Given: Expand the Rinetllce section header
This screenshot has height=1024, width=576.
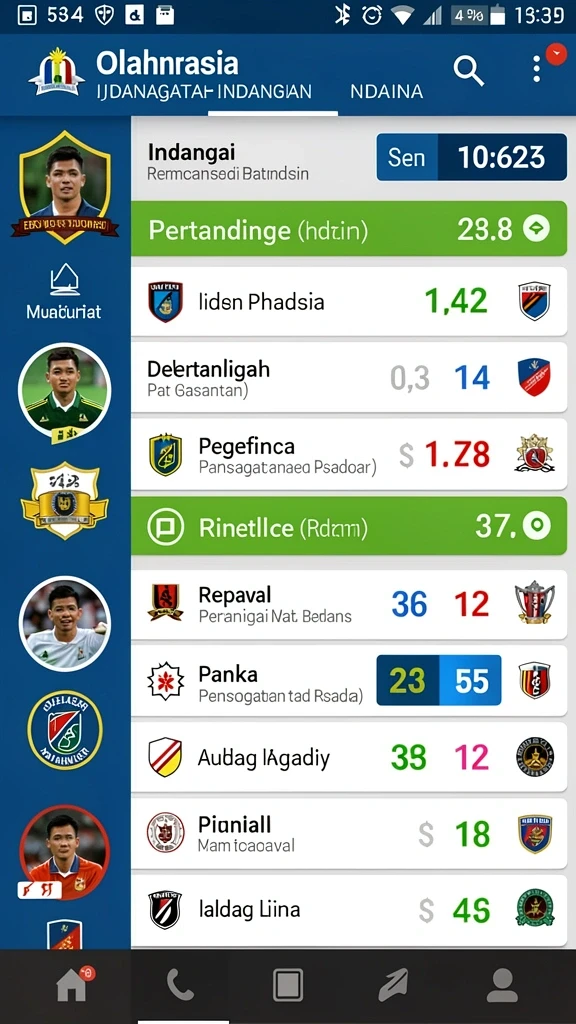Looking at the screenshot, I should pyautogui.click(x=349, y=526).
